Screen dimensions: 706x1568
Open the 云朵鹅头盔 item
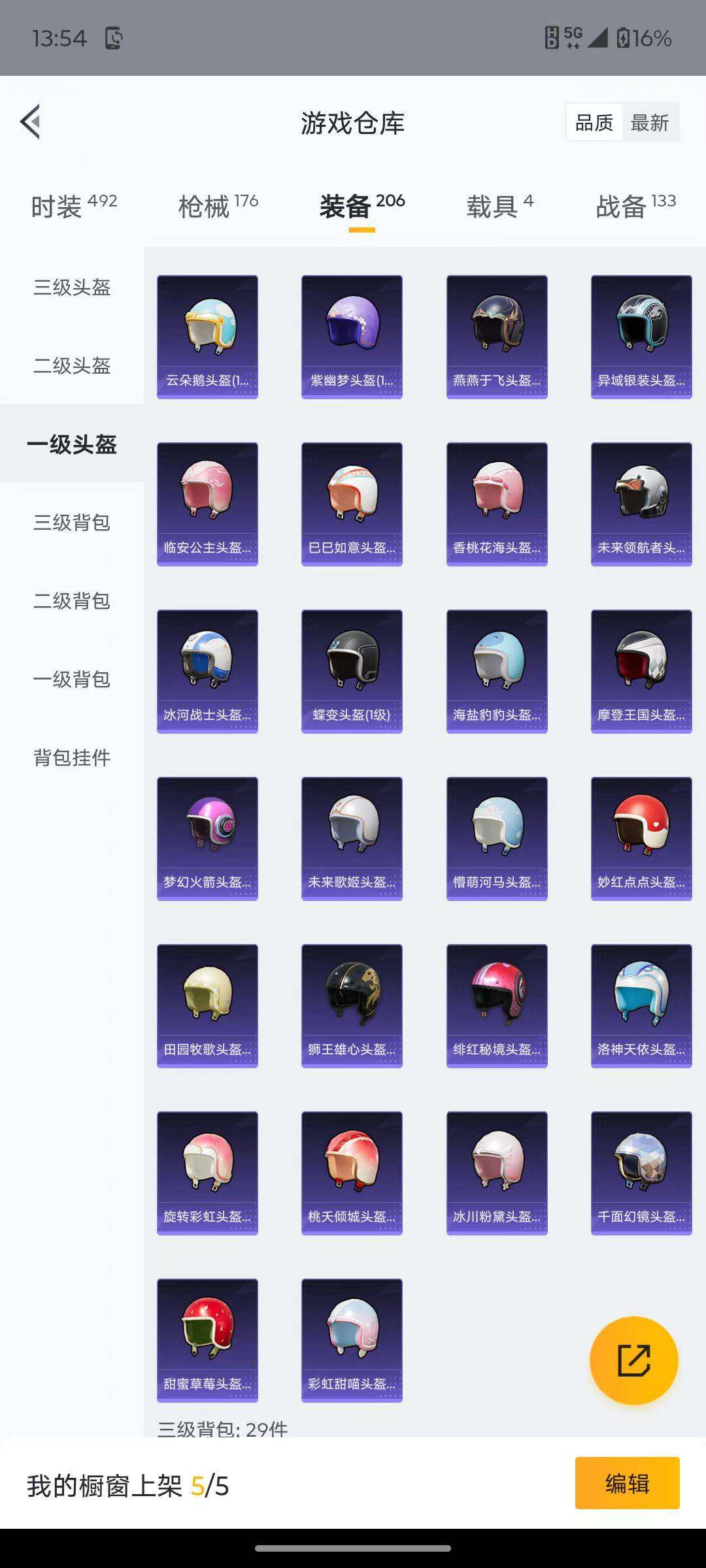coord(207,336)
